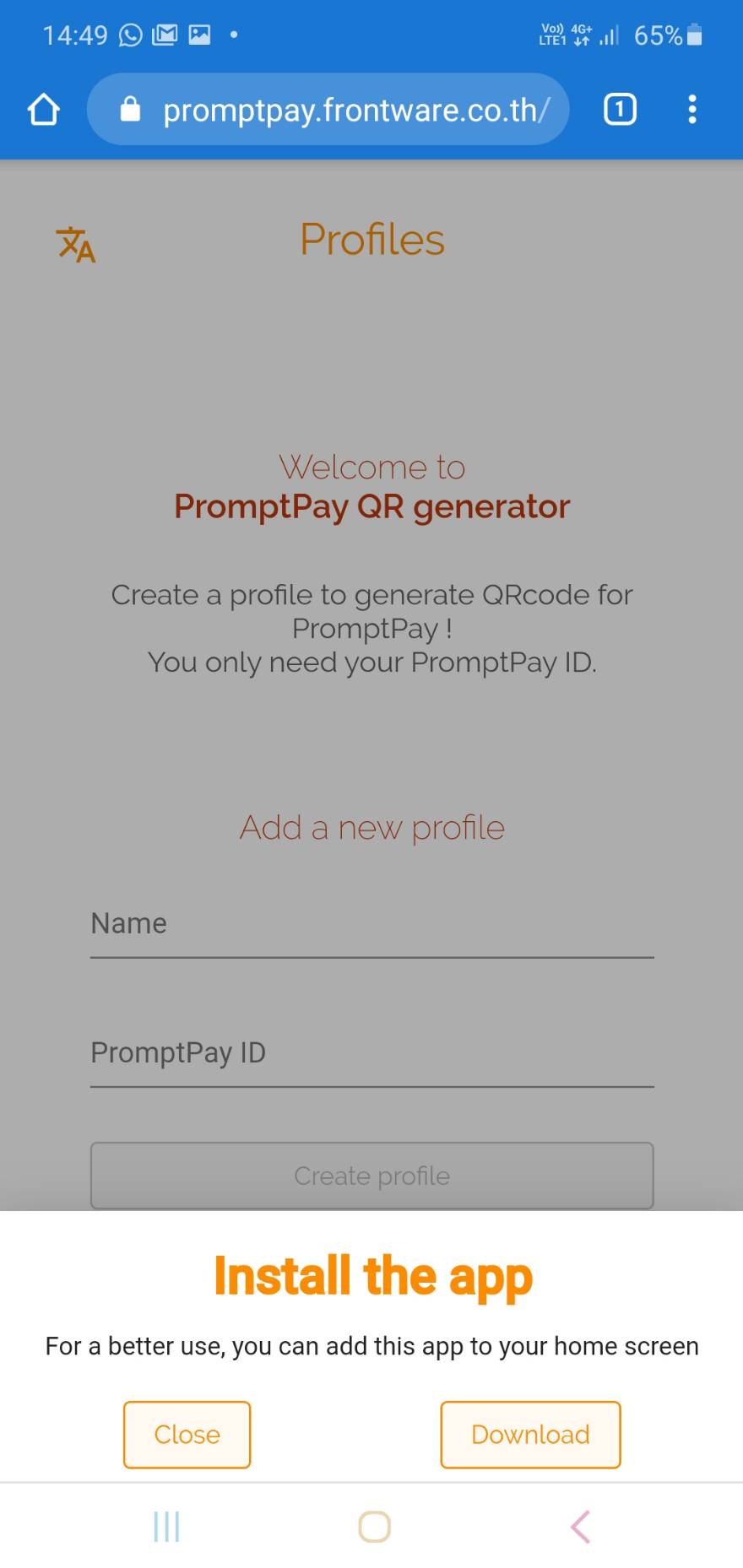Open the browser home page icon

click(x=43, y=110)
